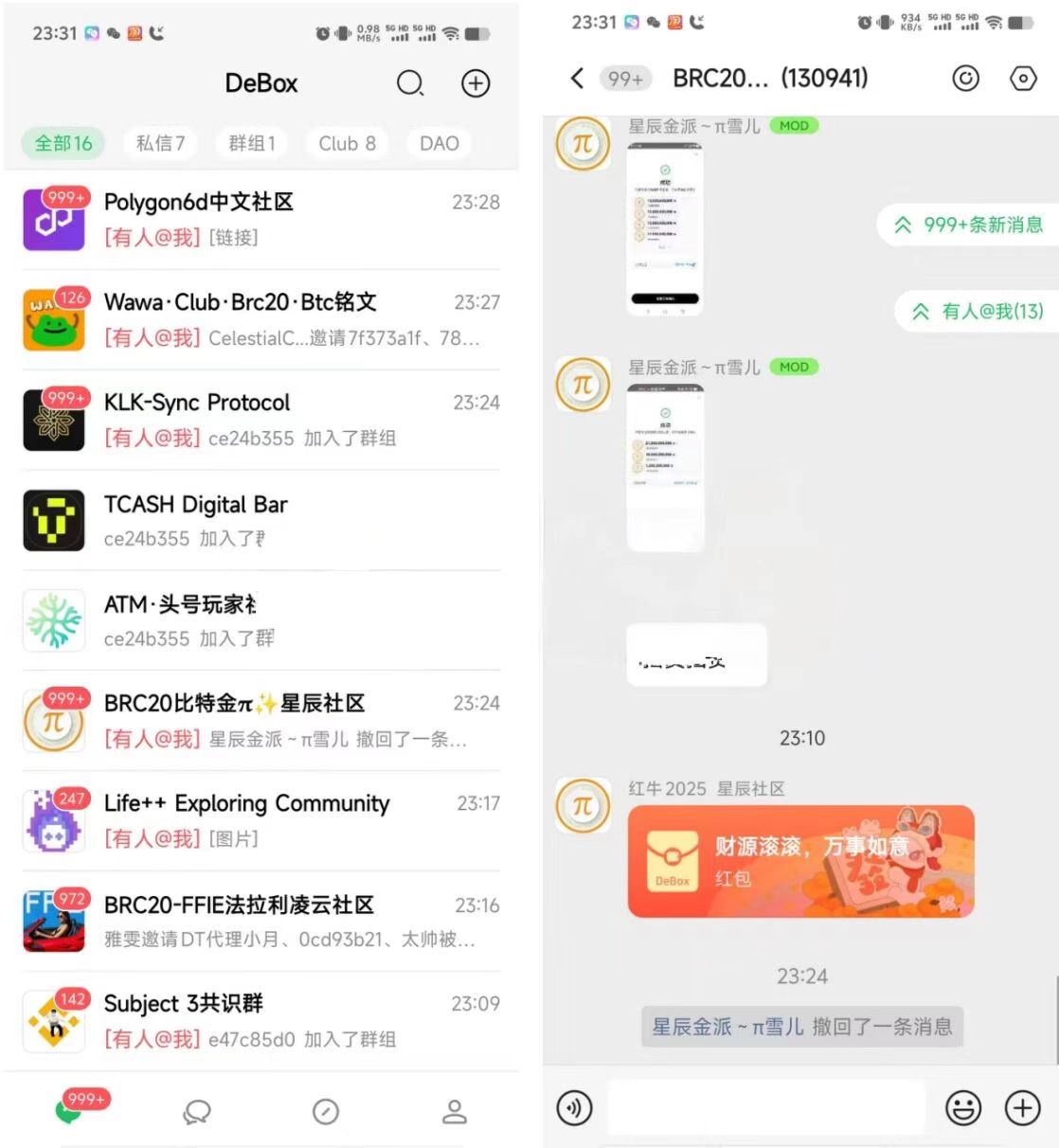Select the Club 8 tab
The height and width of the screenshot is (1148, 1059).
click(x=347, y=143)
